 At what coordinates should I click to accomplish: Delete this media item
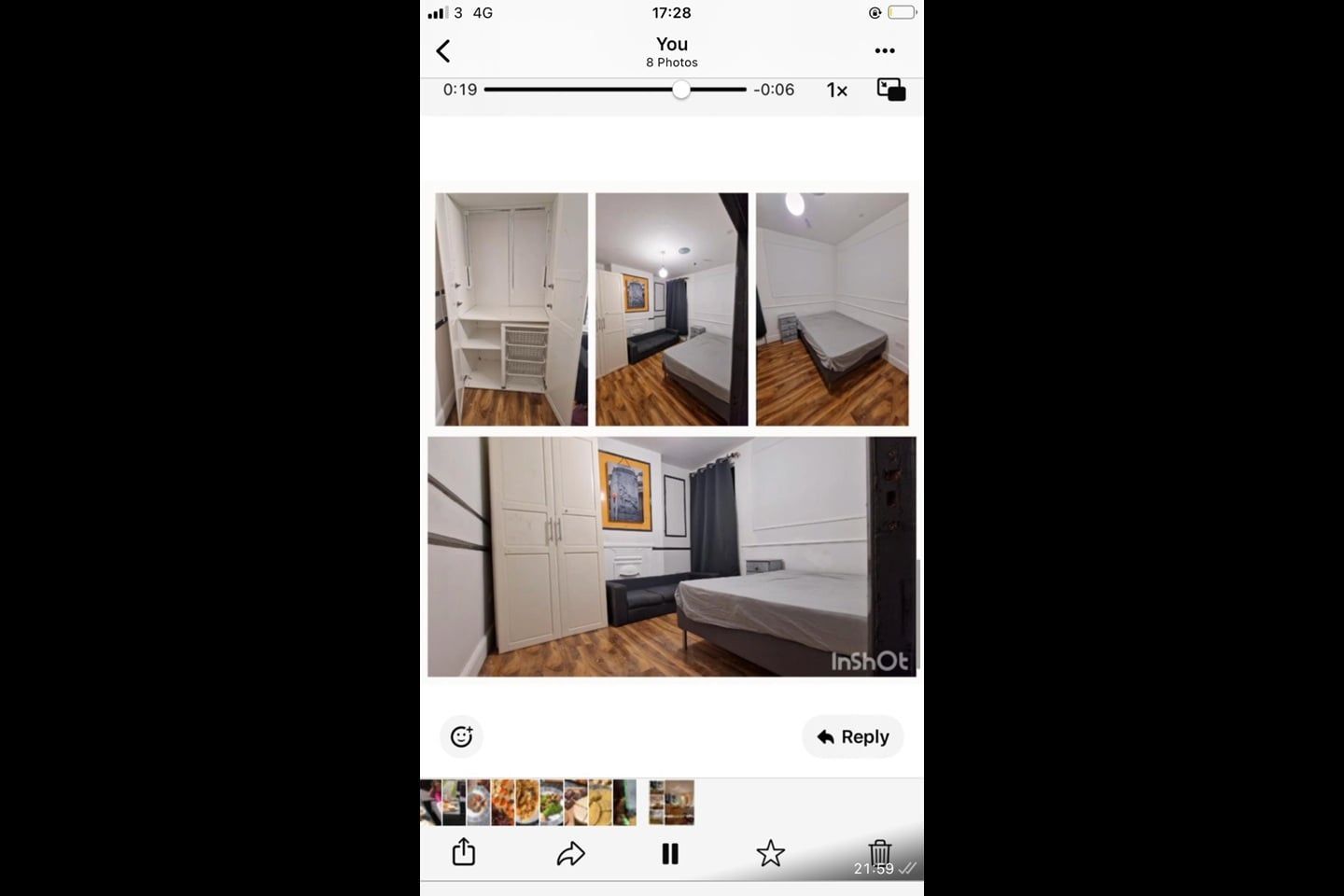click(879, 852)
